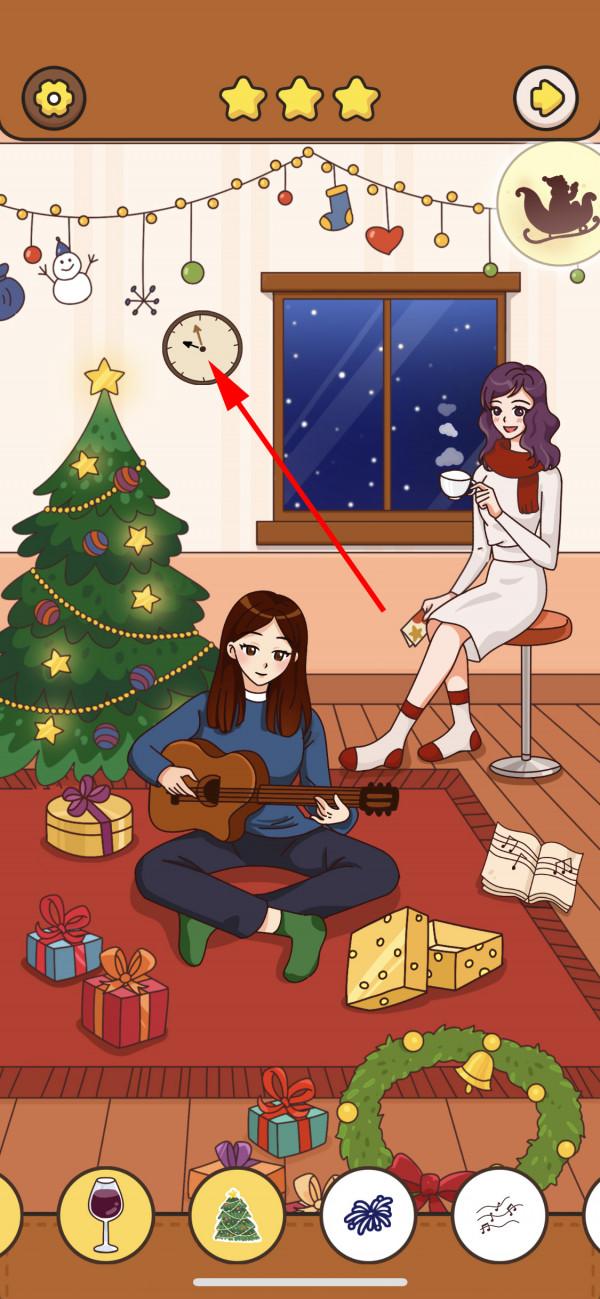Open the settings gear
Image resolution: width=600 pixels, height=1299 pixels.
pyautogui.click(x=53, y=98)
